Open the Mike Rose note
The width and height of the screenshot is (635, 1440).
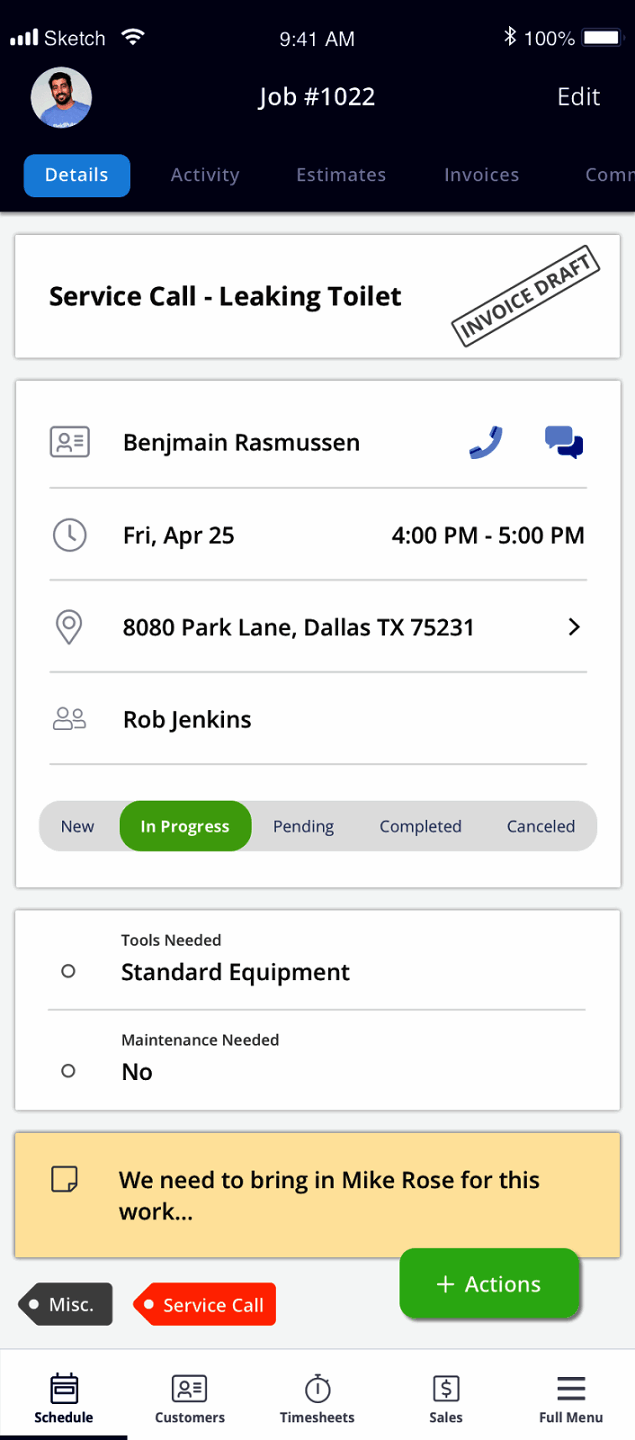pos(317,1196)
